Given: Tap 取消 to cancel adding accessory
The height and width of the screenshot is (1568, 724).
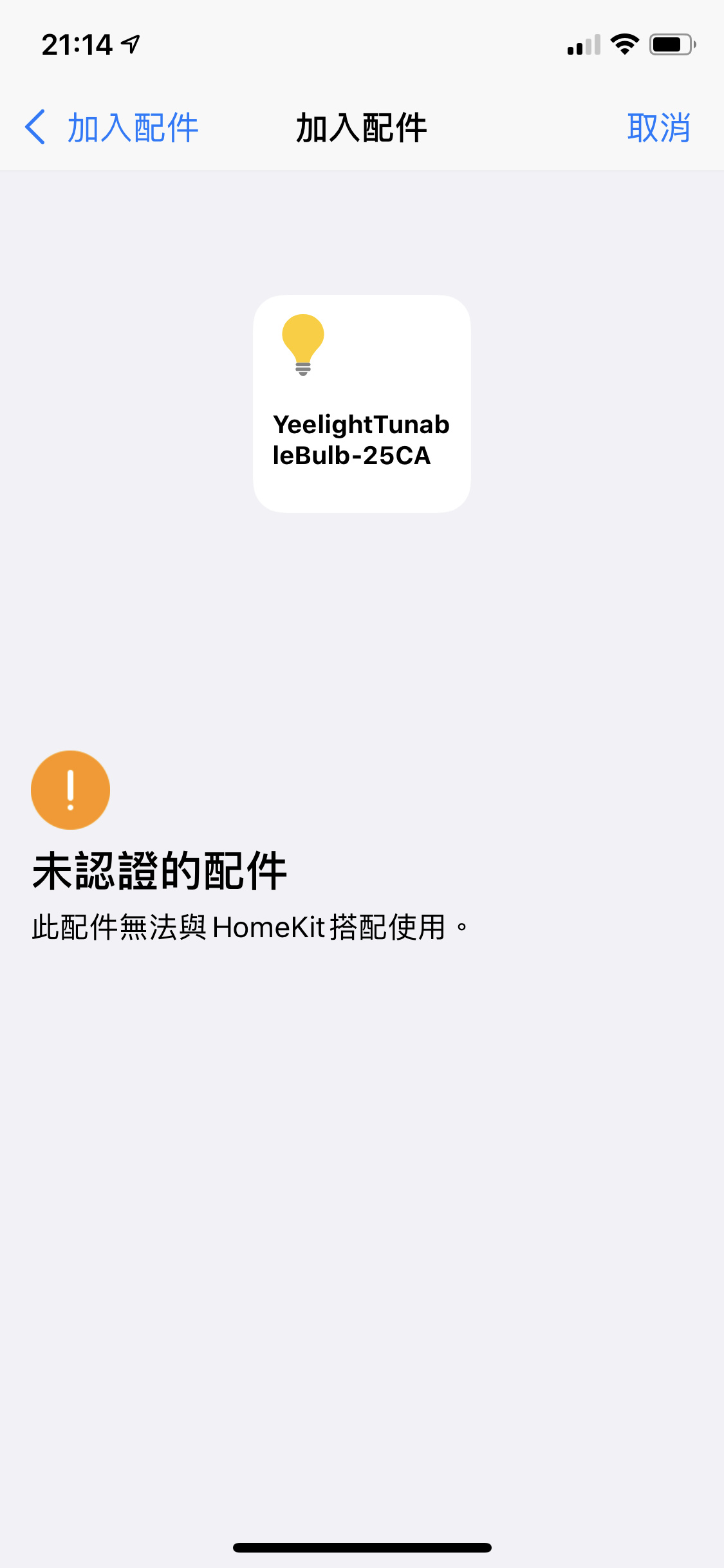Looking at the screenshot, I should click(x=658, y=127).
